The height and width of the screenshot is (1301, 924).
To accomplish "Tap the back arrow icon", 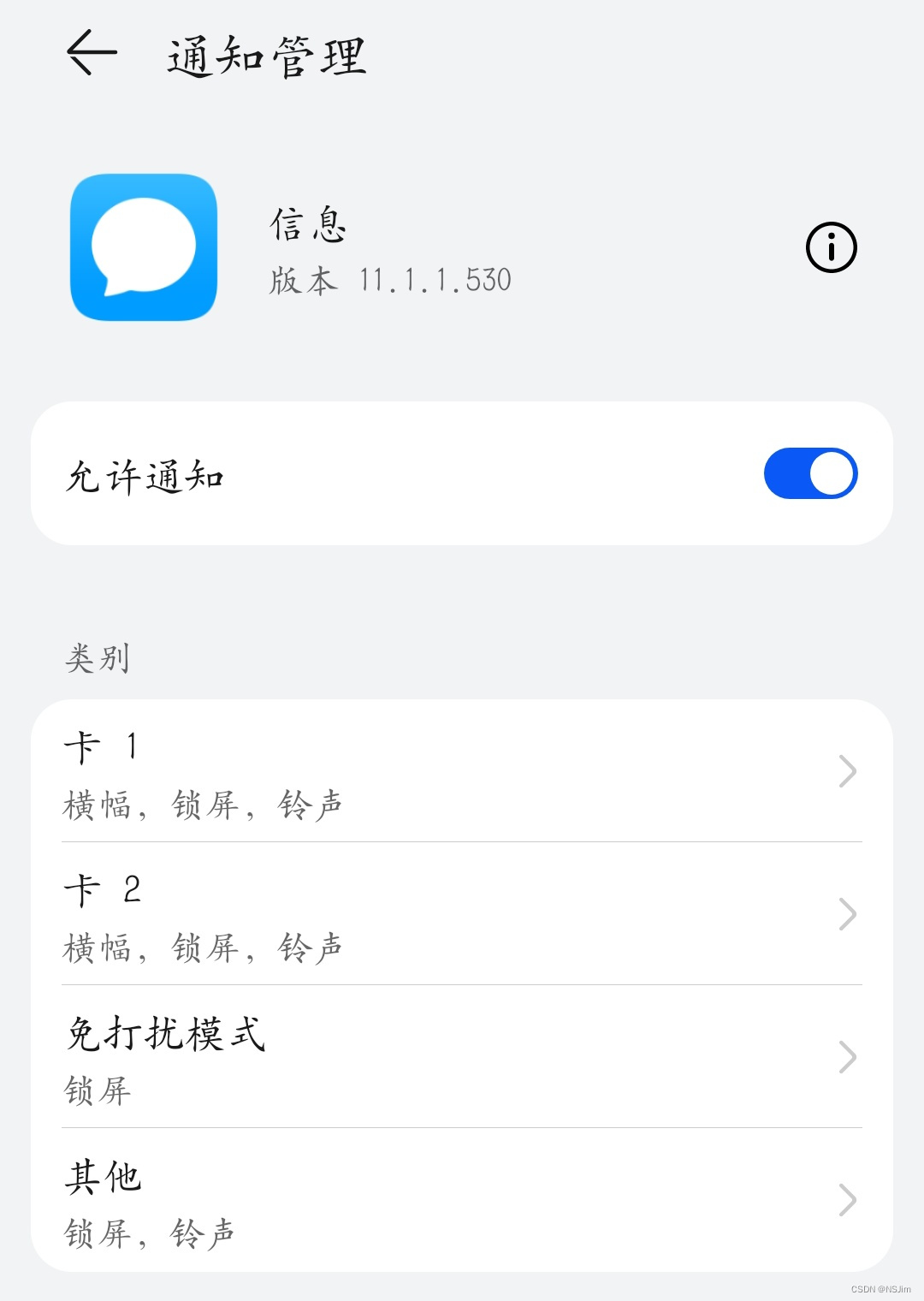I will click(92, 53).
